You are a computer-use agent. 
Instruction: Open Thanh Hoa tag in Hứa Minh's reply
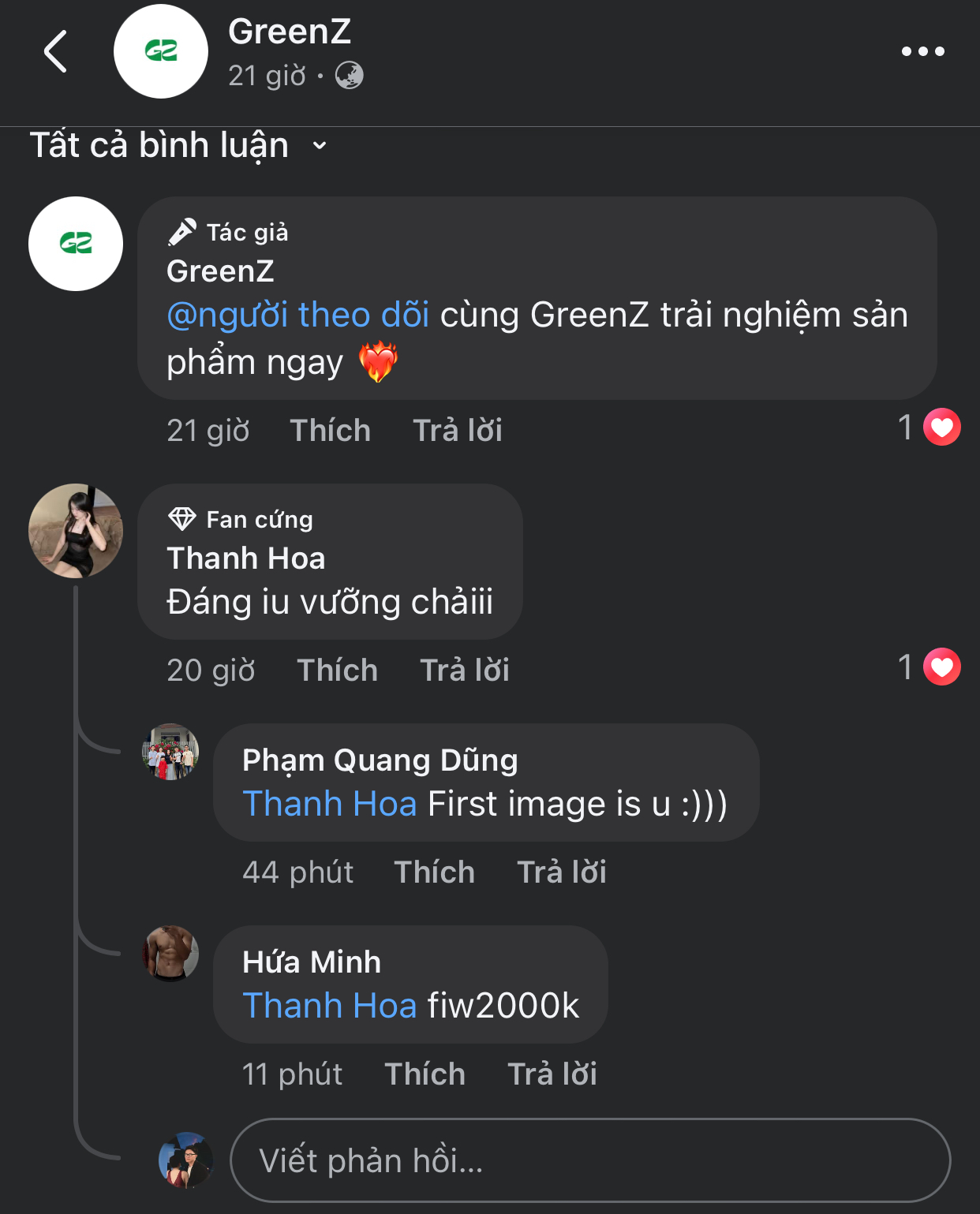pyautogui.click(x=329, y=1006)
